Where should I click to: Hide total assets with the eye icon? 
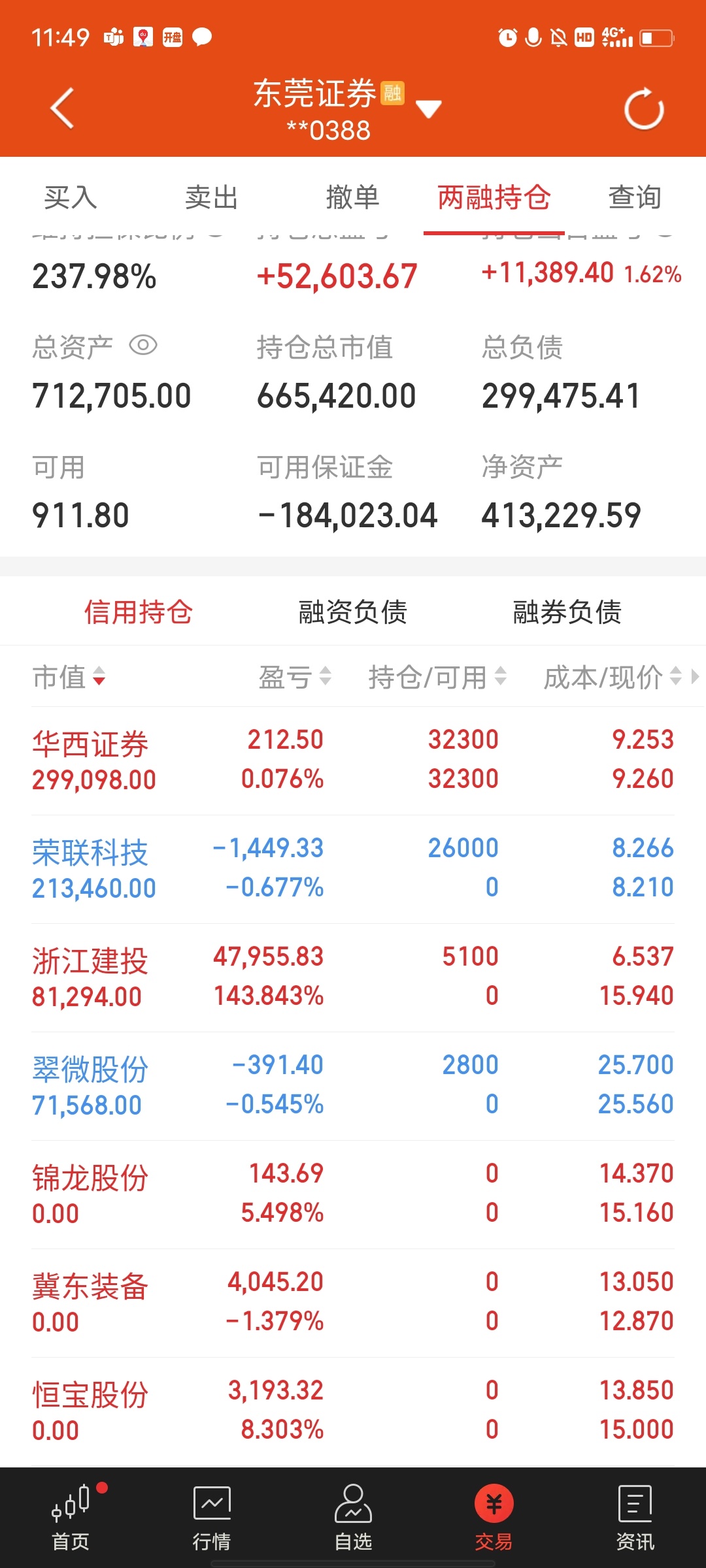(x=143, y=345)
